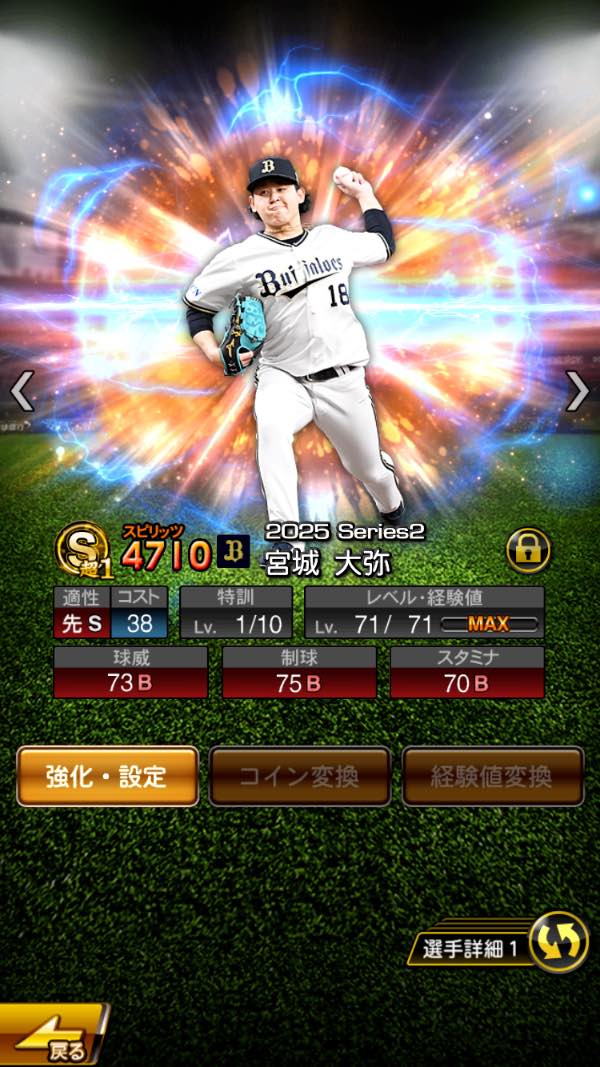This screenshot has height=1067, width=600.
Task: Show the previous player card
Action: [22, 391]
